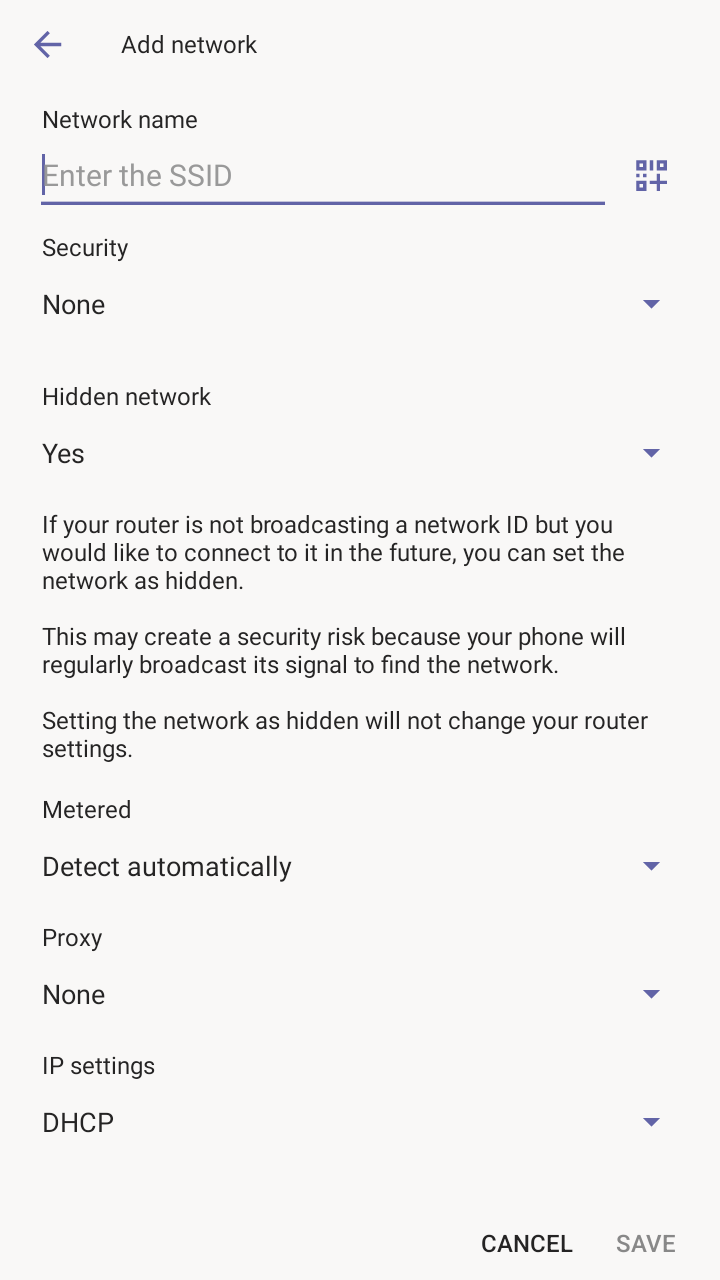Viewport: 720px width, 1280px height.
Task: Open the Metered dropdown
Action: (352, 866)
